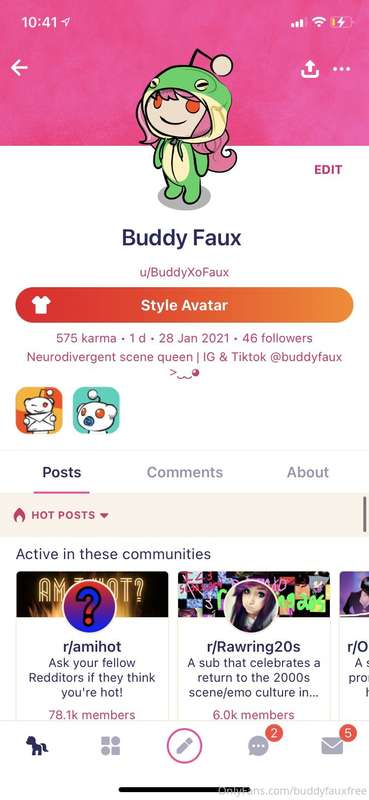
Task: Go to the home feed tab
Action: [x=37, y=746]
